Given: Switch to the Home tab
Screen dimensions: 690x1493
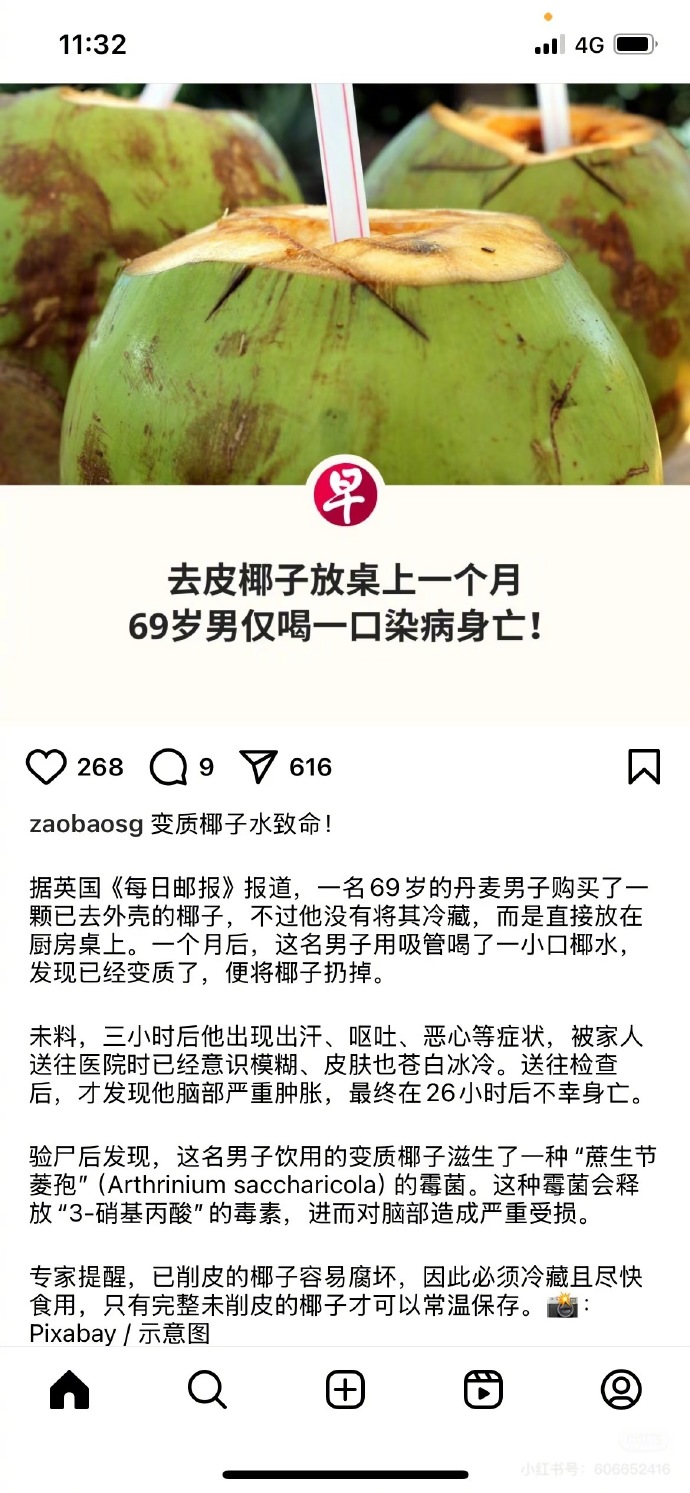Looking at the screenshot, I should coord(69,1390).
